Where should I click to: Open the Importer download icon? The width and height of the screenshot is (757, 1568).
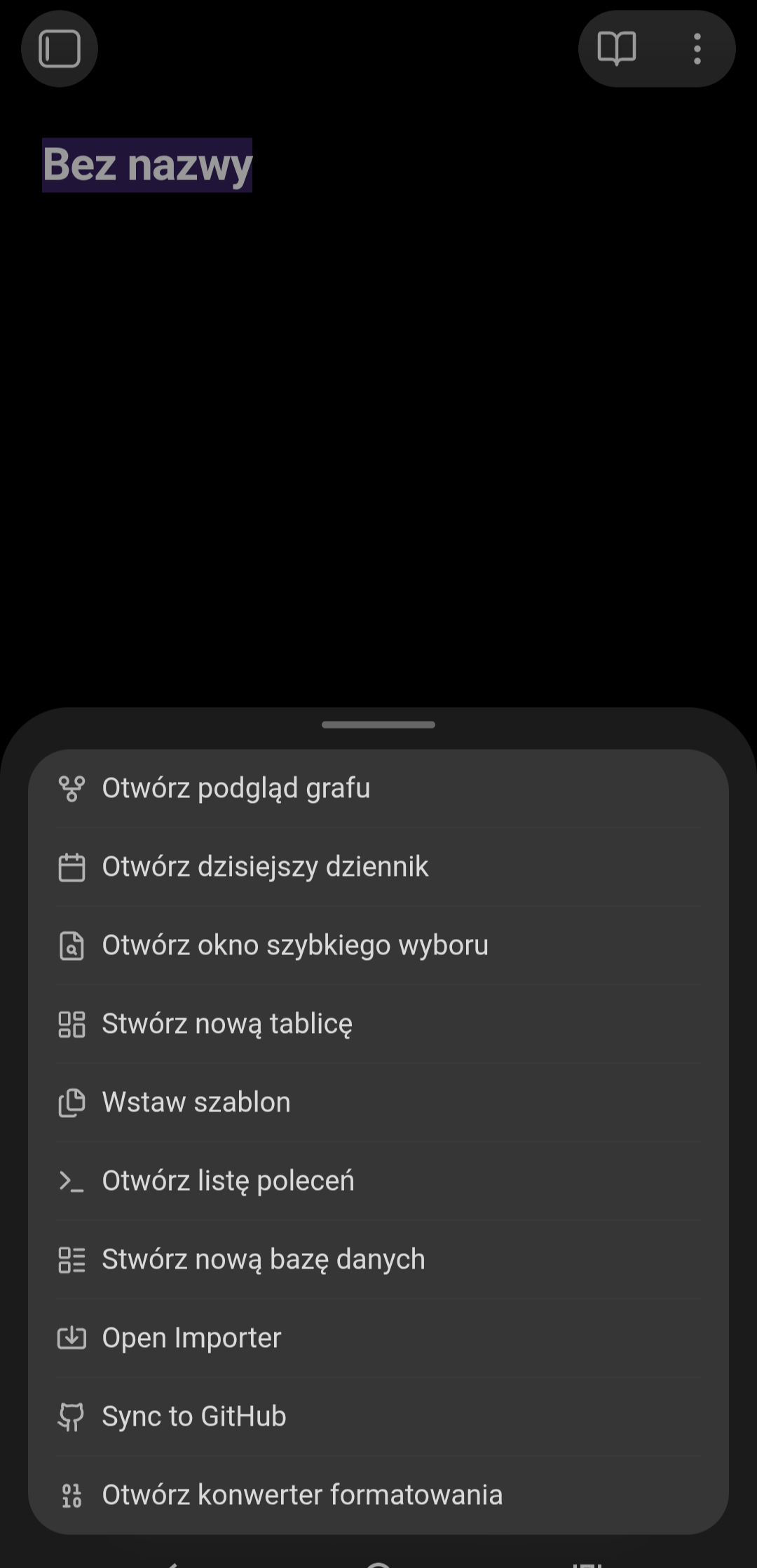pyautogui.click(x=72, y=1337)
